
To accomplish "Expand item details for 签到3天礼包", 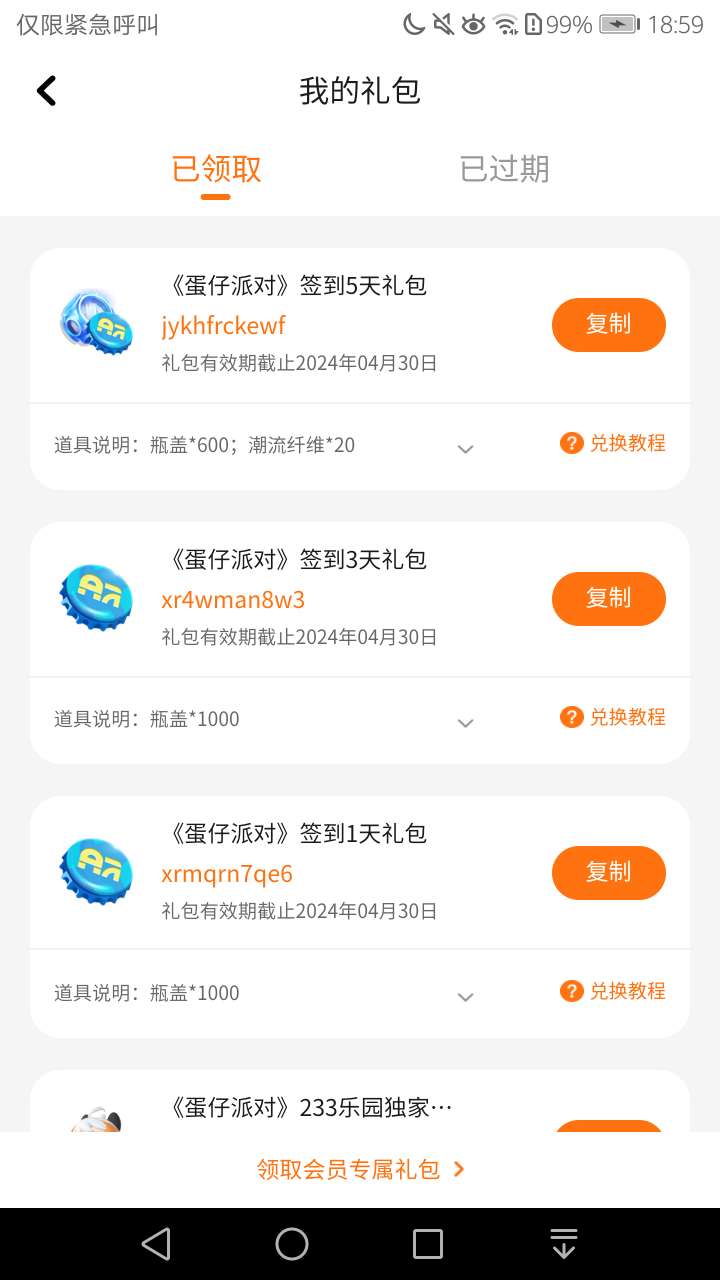I will pos(465,722).
